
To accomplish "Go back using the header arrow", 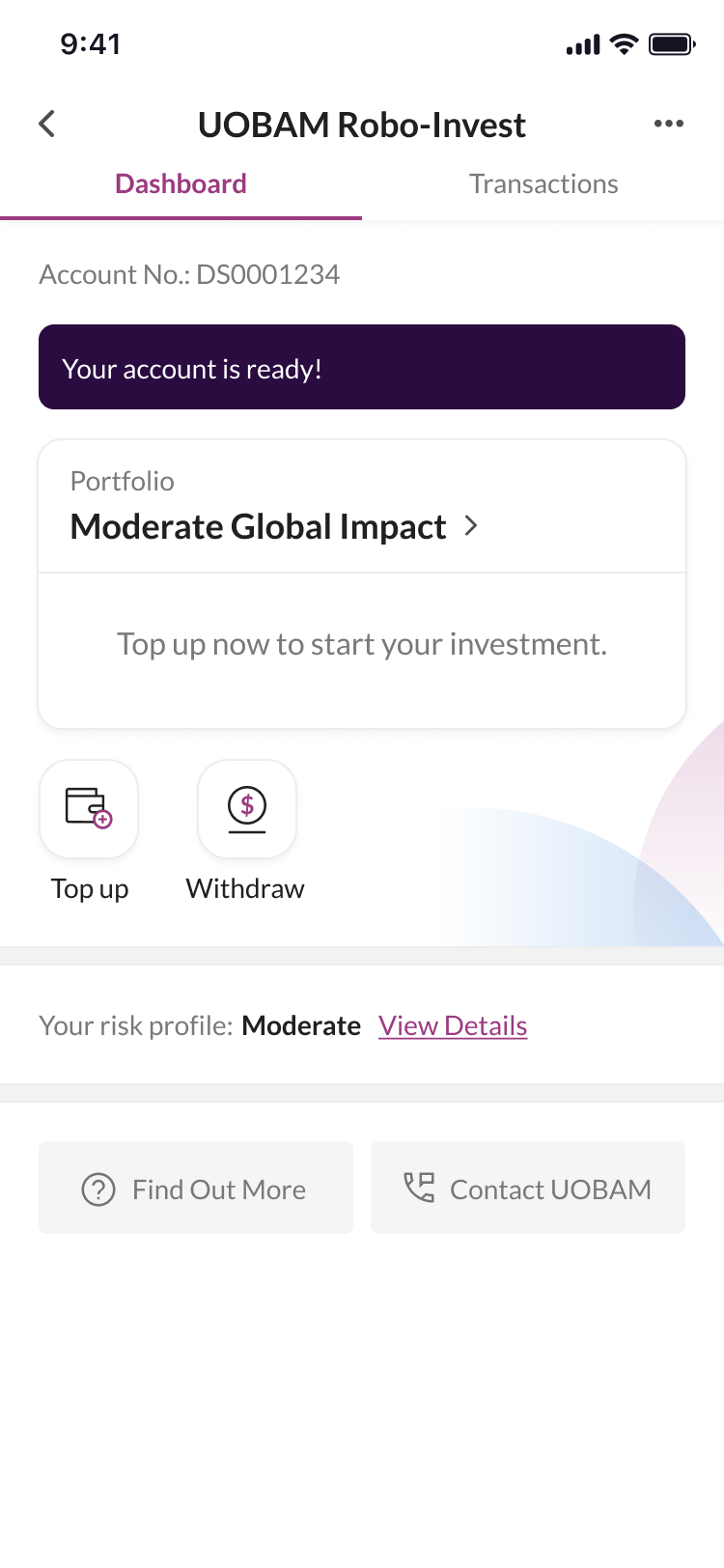I will point(46,124).
